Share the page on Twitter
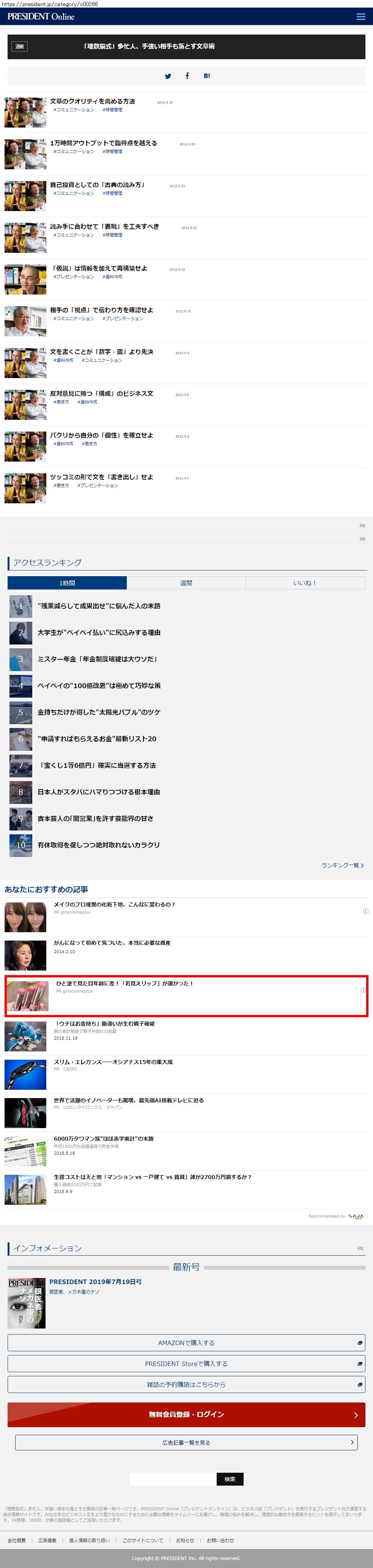The image size is (373, 1568). pos(168,76)
